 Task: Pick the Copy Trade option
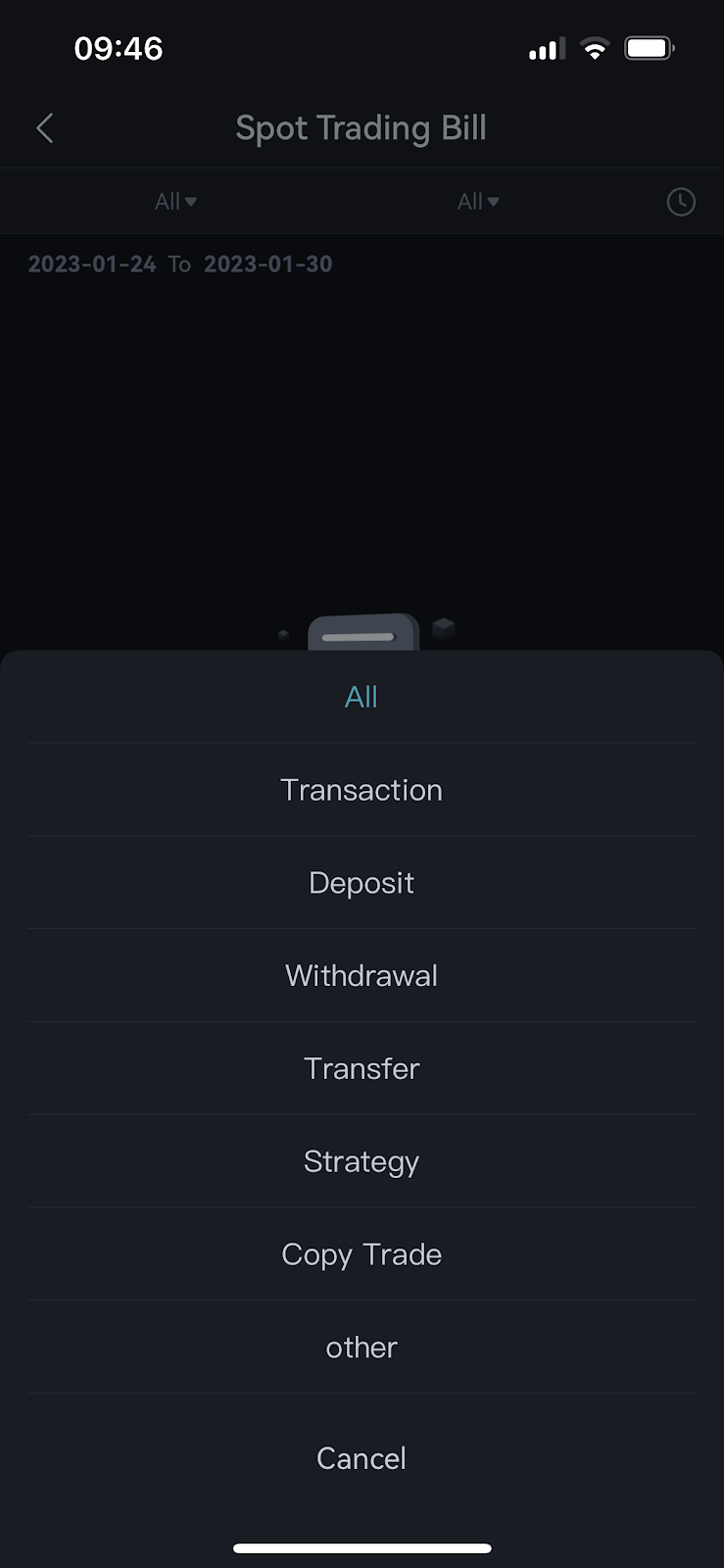pos(362,1253)
